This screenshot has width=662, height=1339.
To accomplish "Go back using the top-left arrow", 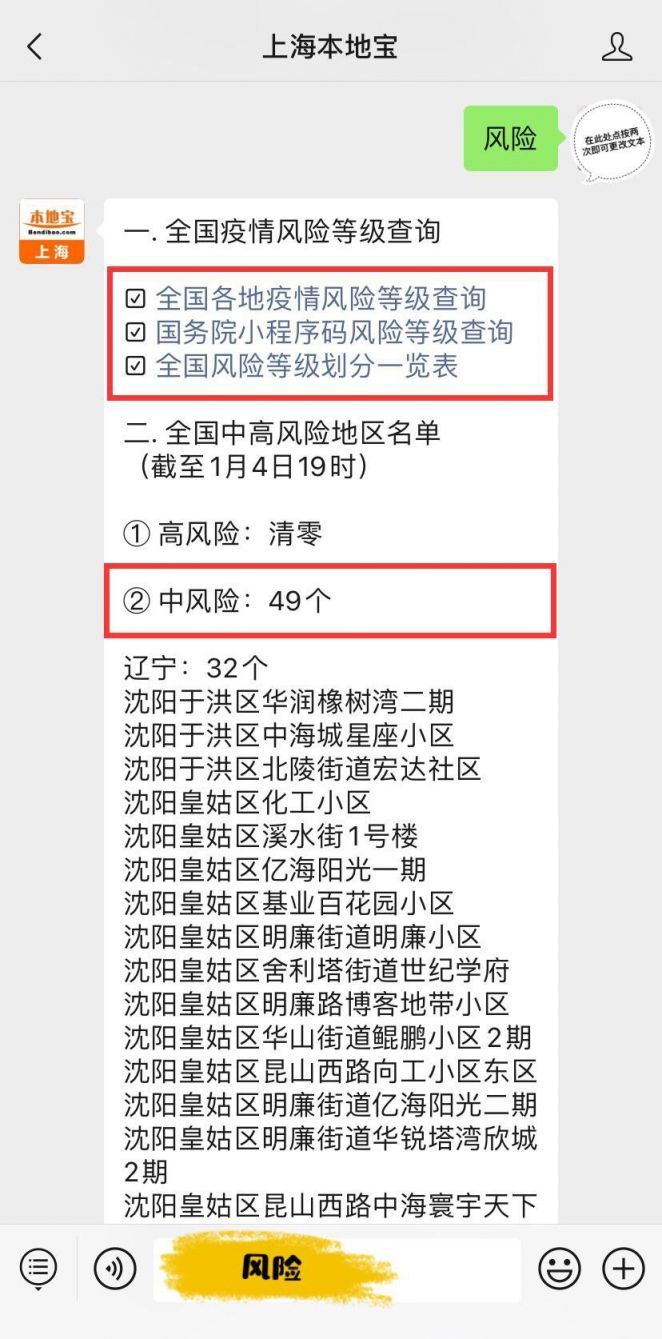I will coord(35,46).
